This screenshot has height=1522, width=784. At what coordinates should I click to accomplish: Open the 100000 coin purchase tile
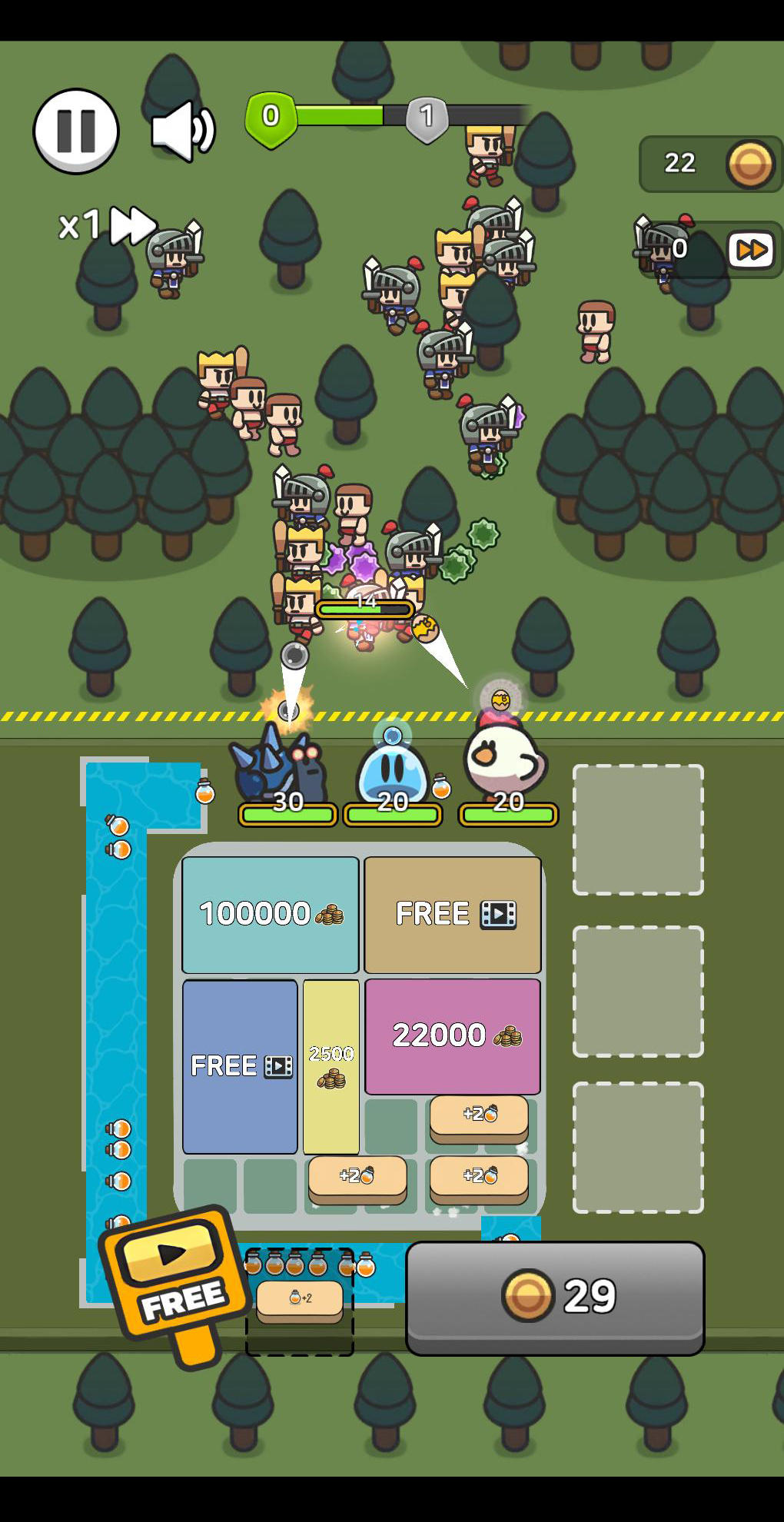click(x=270, y=914)
